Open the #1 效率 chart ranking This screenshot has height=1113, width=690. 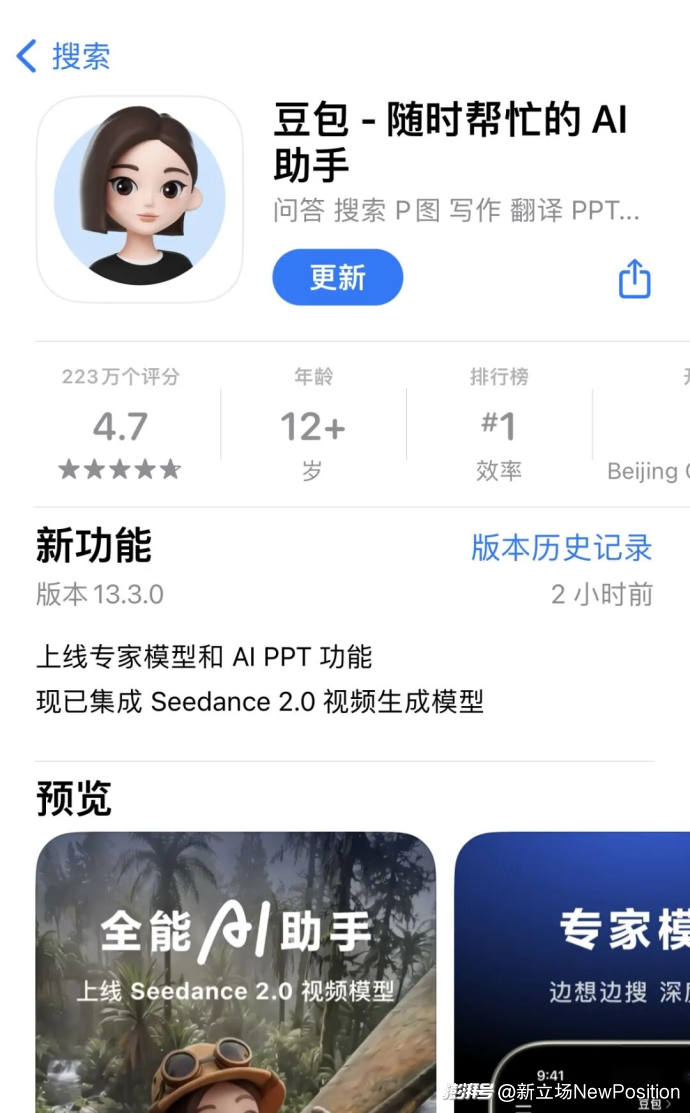pos(499,424)
